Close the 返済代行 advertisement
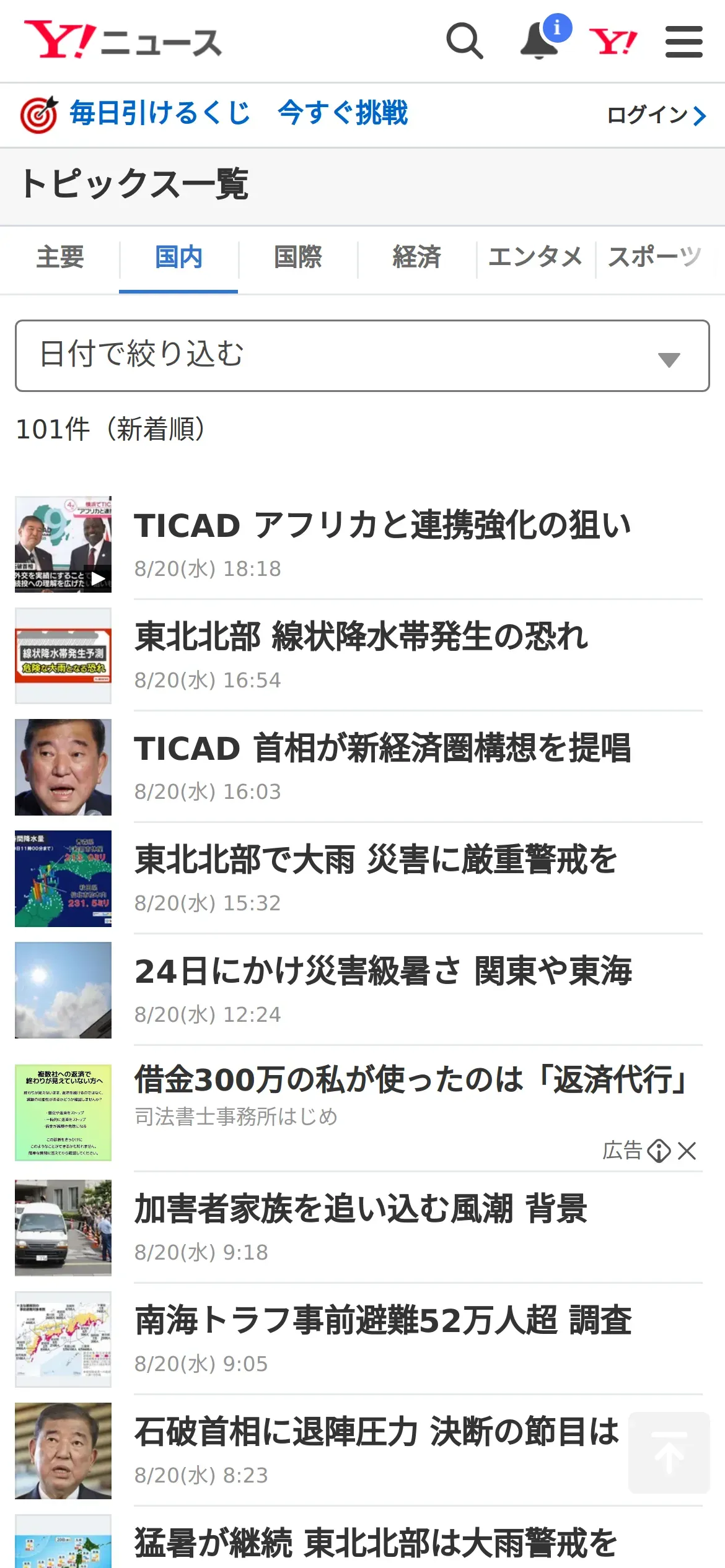The width and height of the screenshot is (725, 1568). tap(687, 1151)
